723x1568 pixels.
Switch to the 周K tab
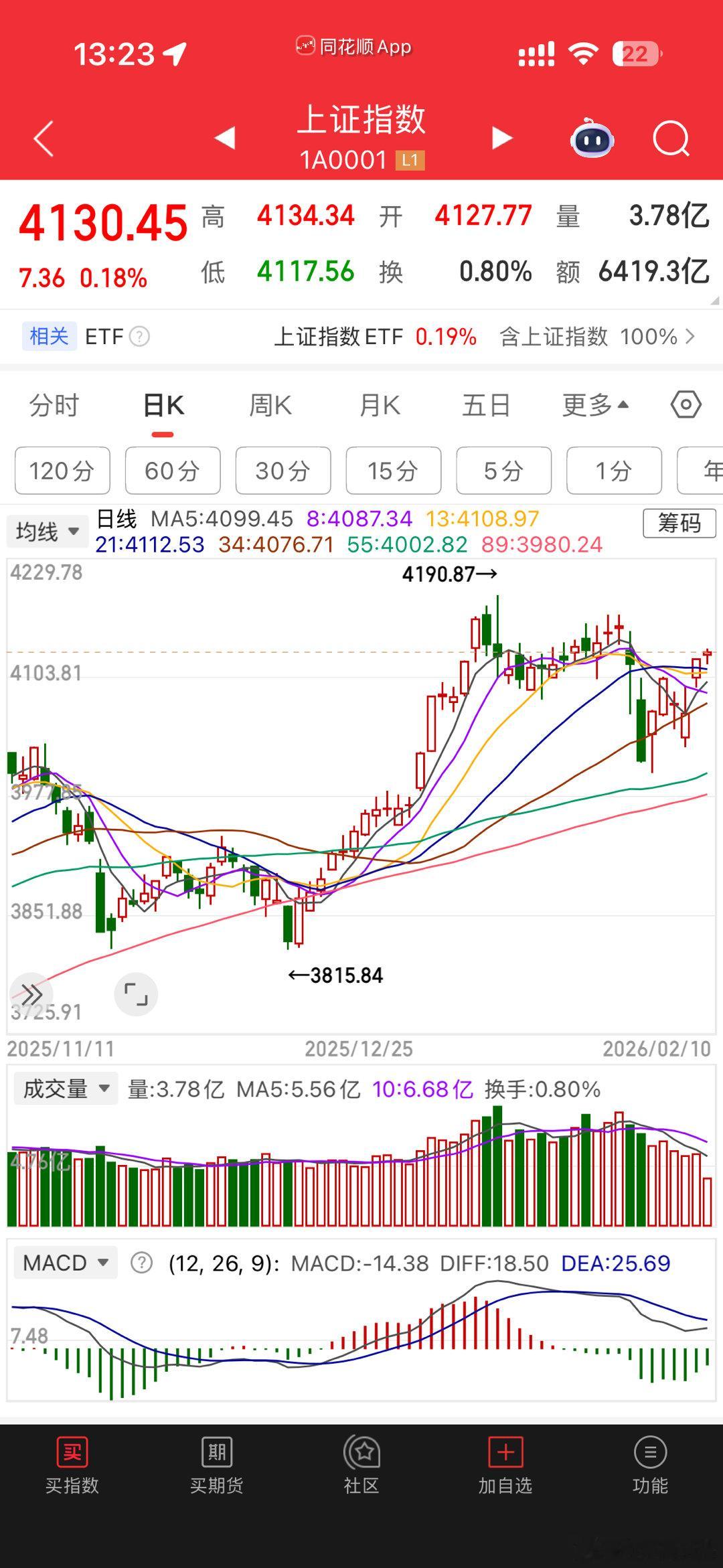click(270, 404)
